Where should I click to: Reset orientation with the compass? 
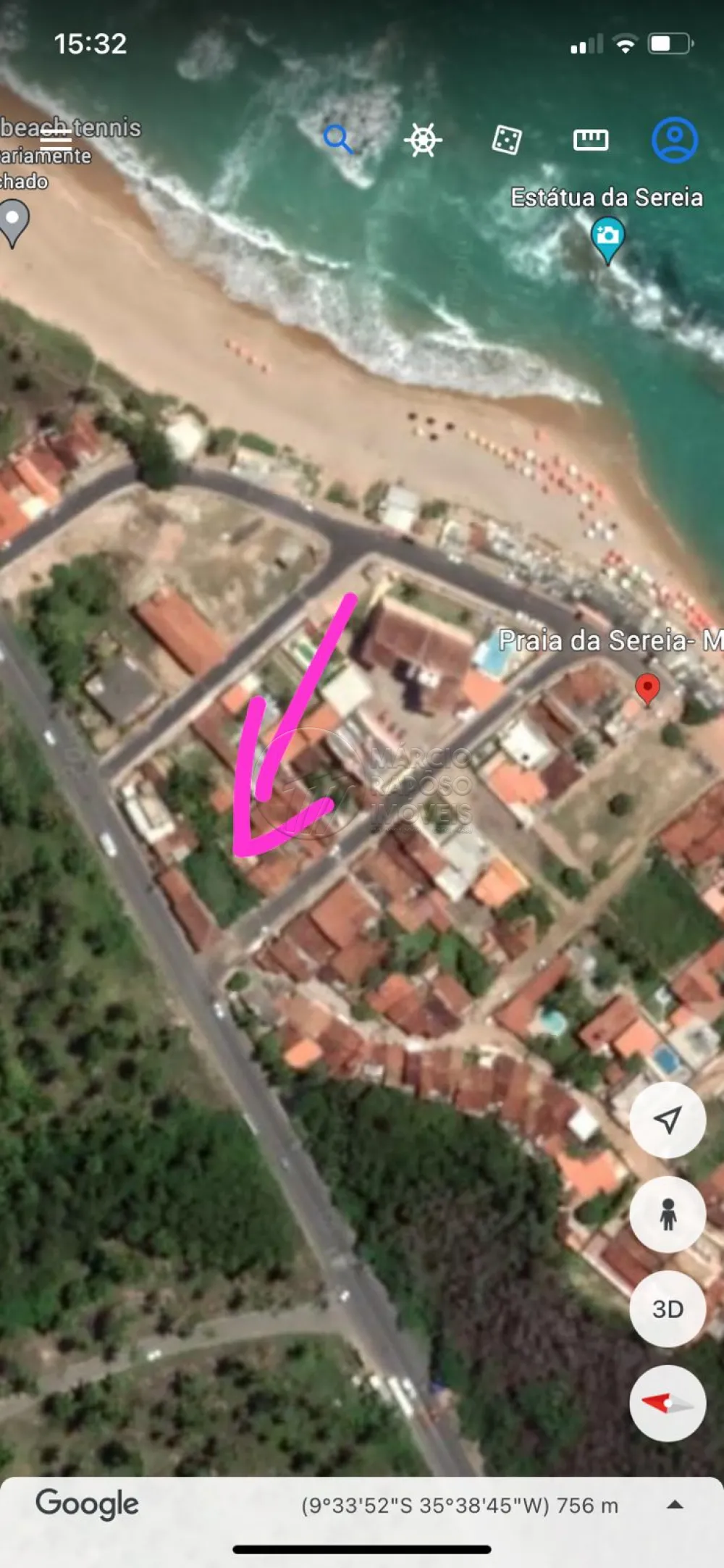click(x=668, y=1404)
